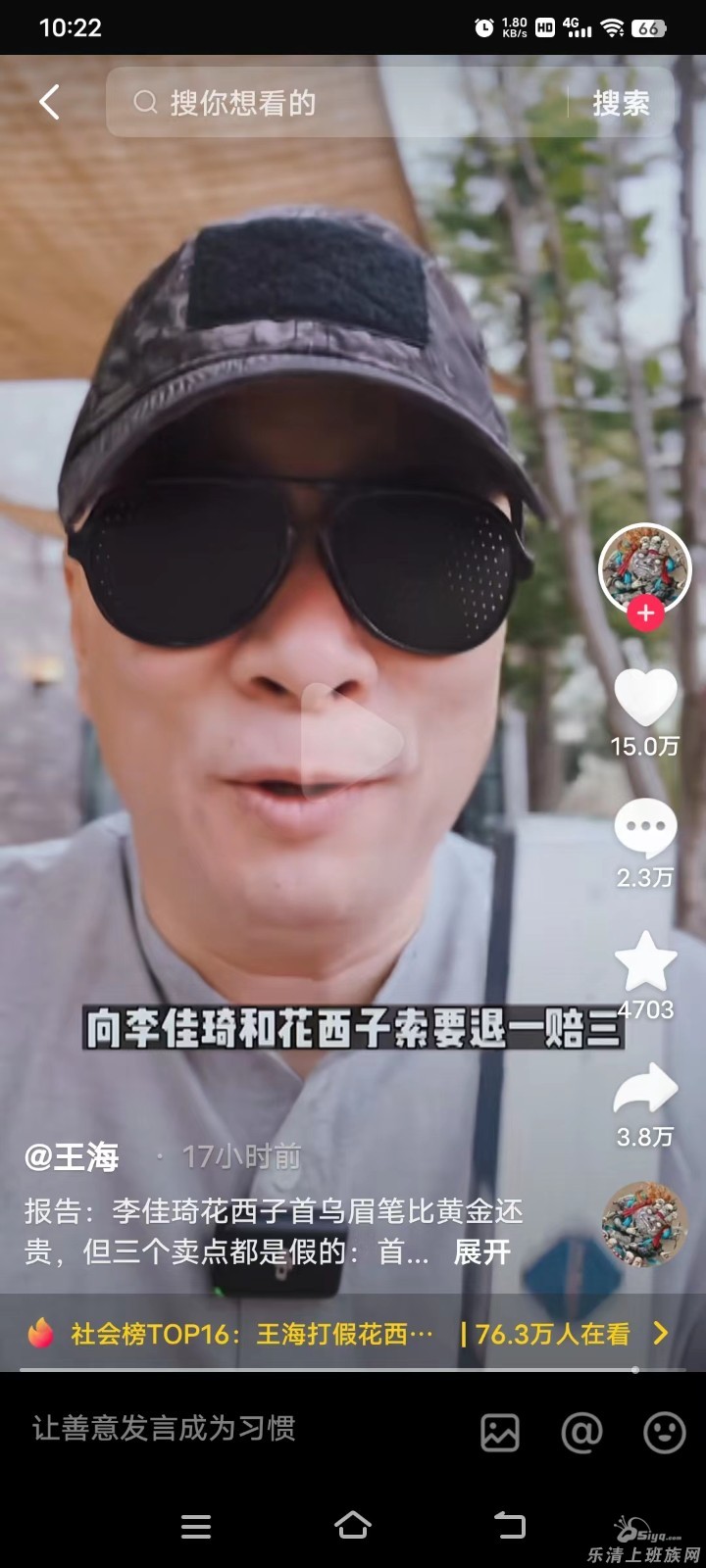Open the spinning music disc
This screenshot has width=706, height=1568.
tap(644, 1226)
